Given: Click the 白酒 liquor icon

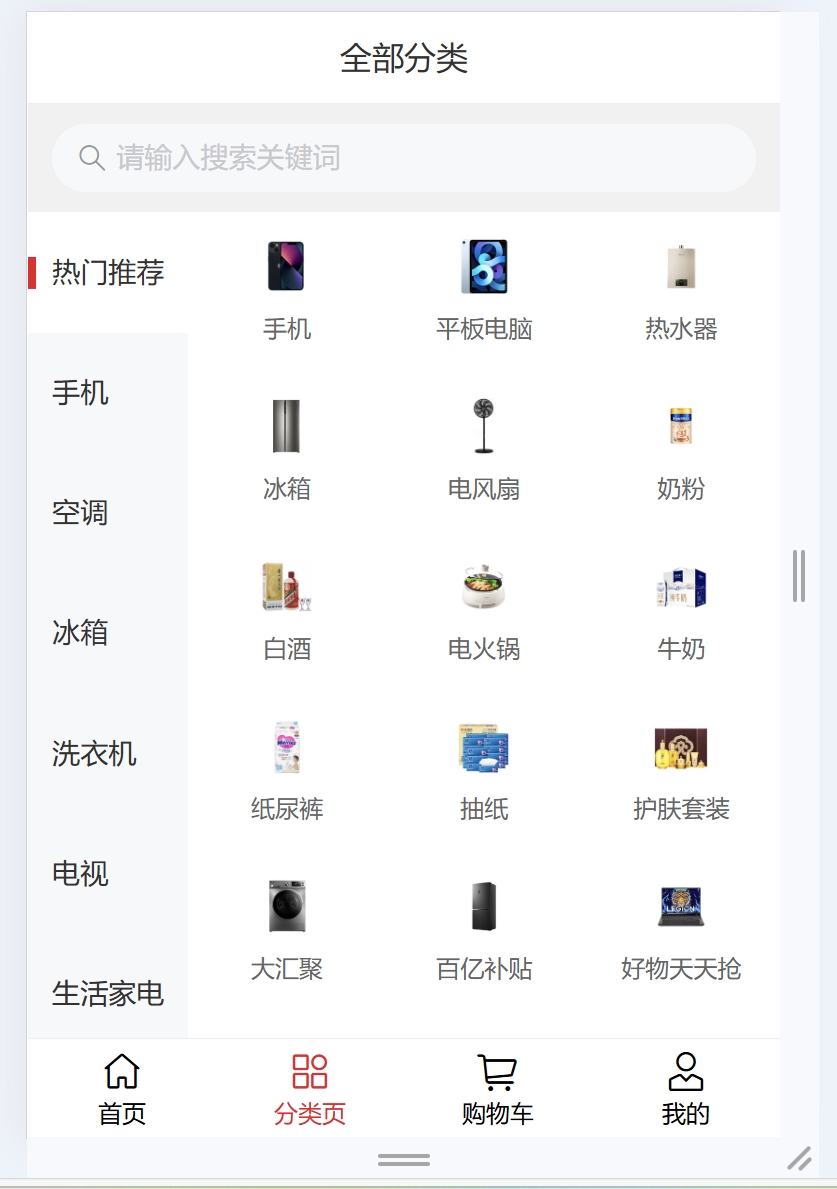Looking at the screenshot, I should click(287, 588).
